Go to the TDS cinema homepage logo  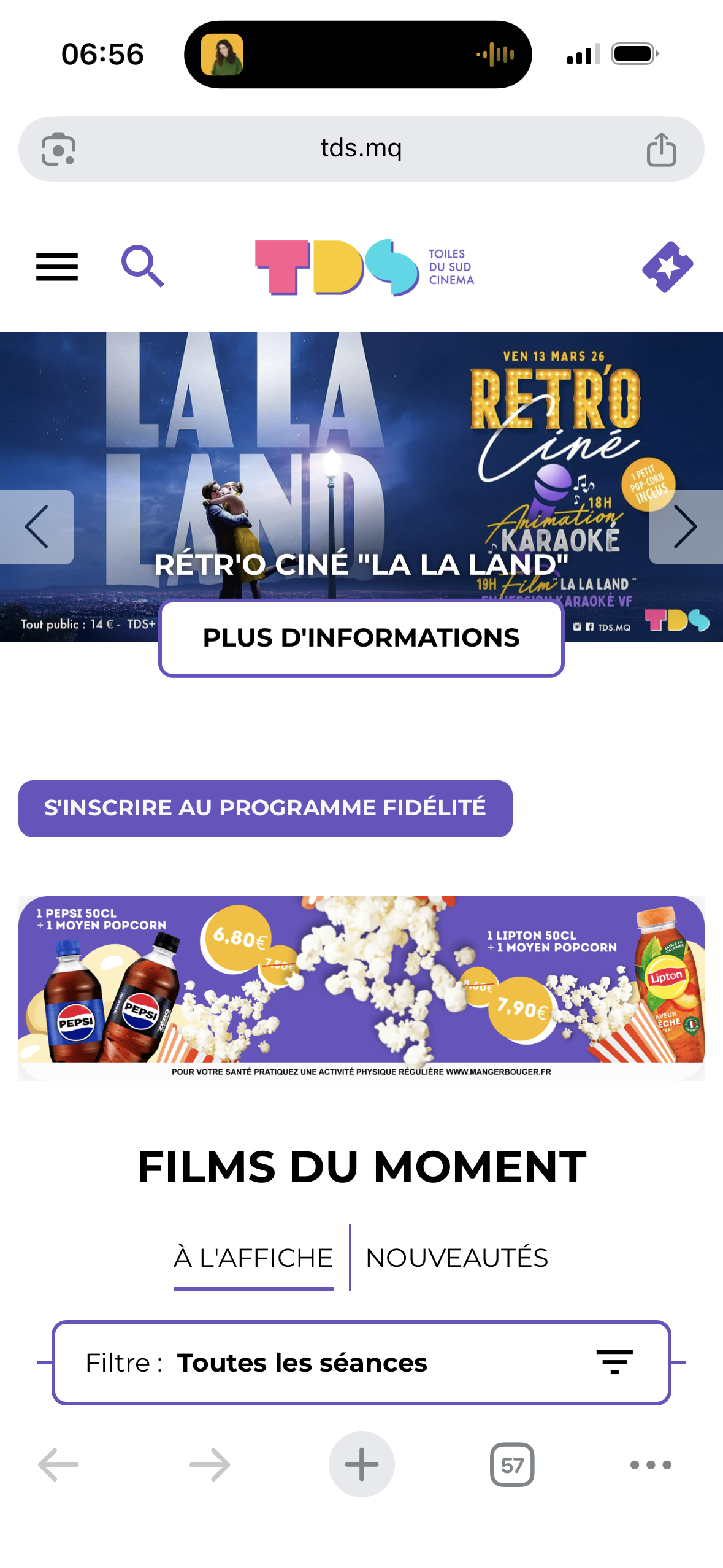364,267
